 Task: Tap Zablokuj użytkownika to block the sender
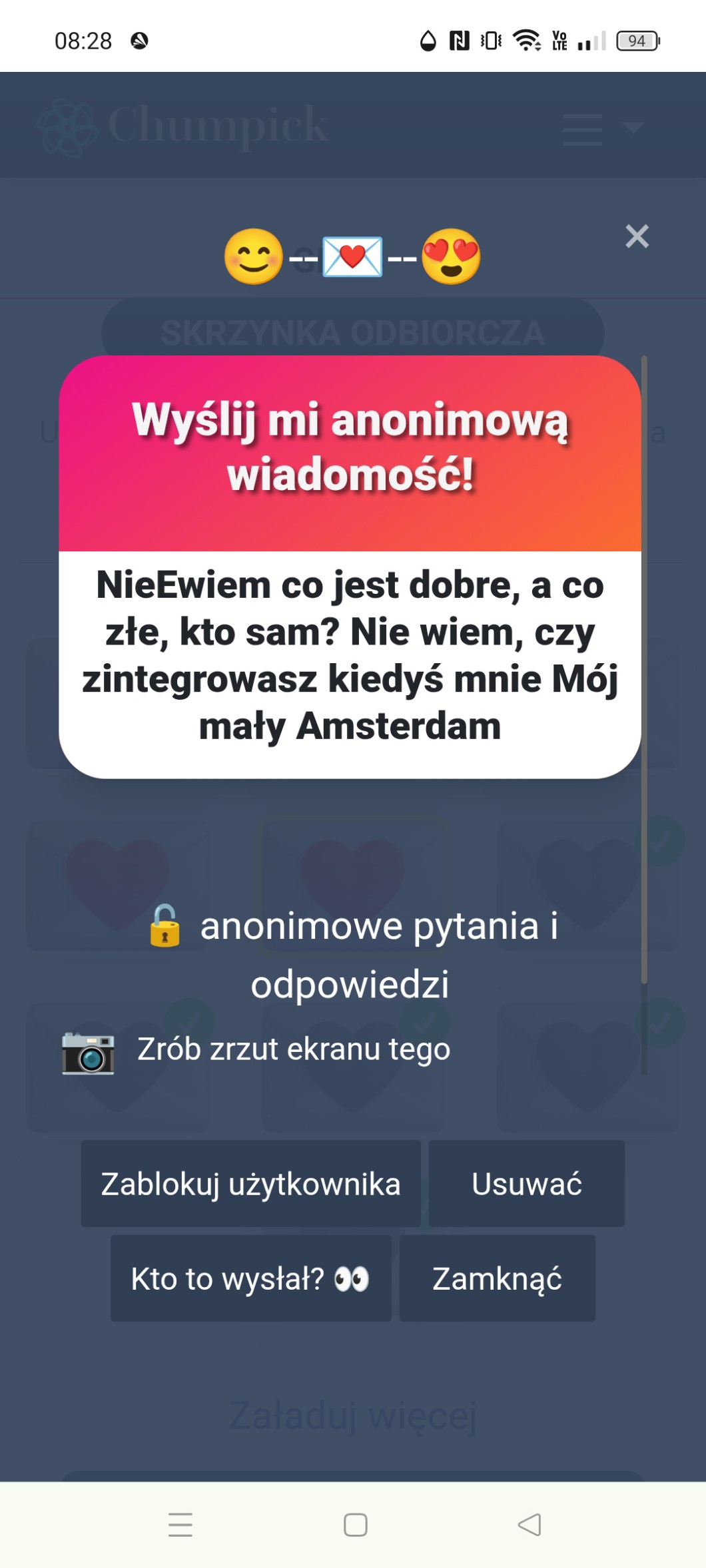pyautogui.click(x=250, y=1183)
